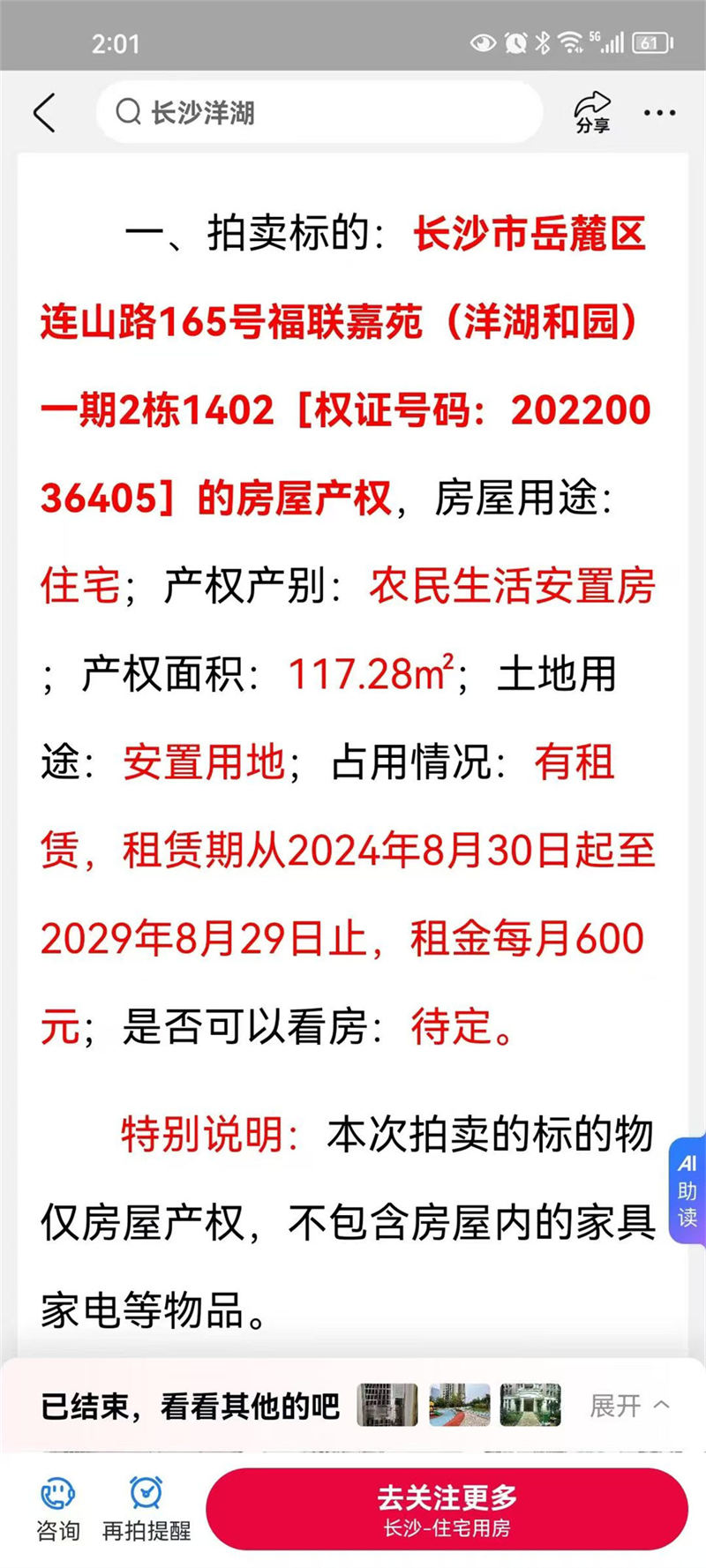Open the first suggested property thumbnail

pos(387,1405)
